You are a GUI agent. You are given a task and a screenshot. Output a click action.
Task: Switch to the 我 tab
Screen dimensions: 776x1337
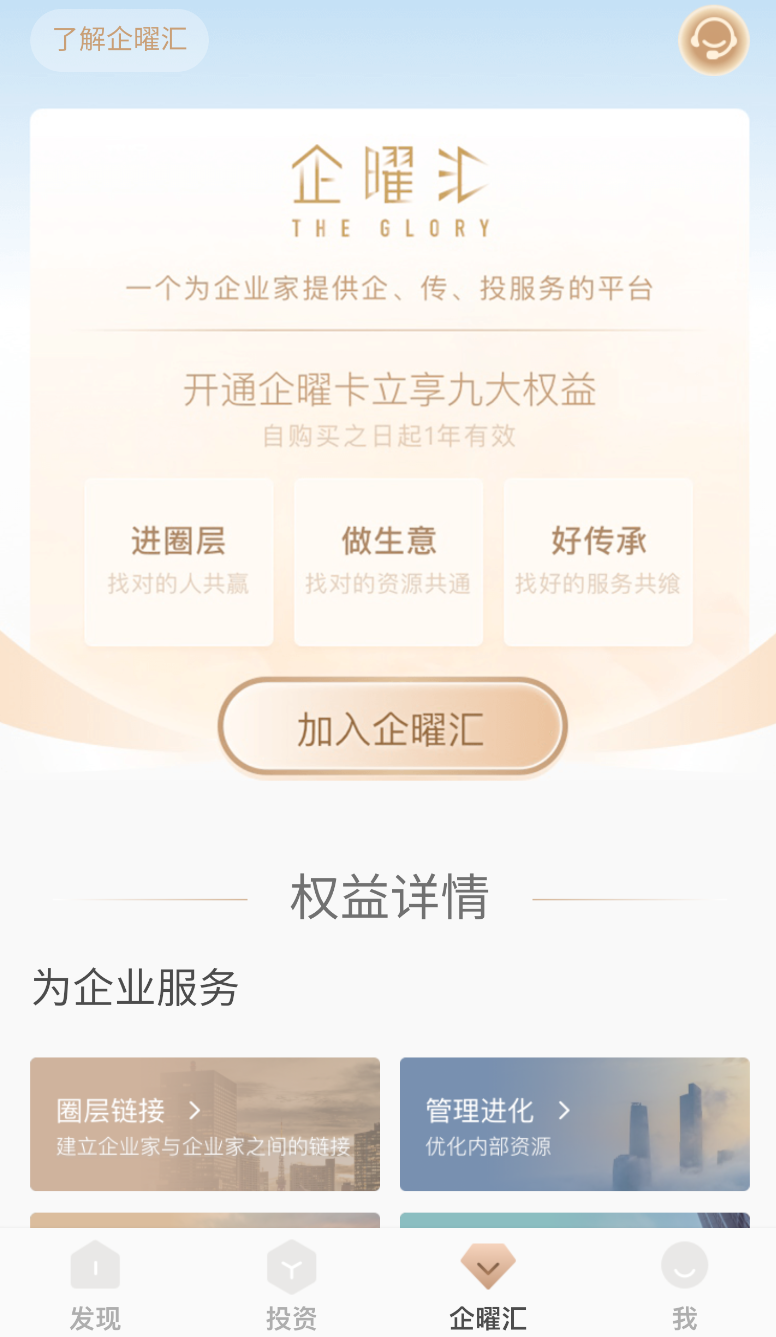point(684,1285)
